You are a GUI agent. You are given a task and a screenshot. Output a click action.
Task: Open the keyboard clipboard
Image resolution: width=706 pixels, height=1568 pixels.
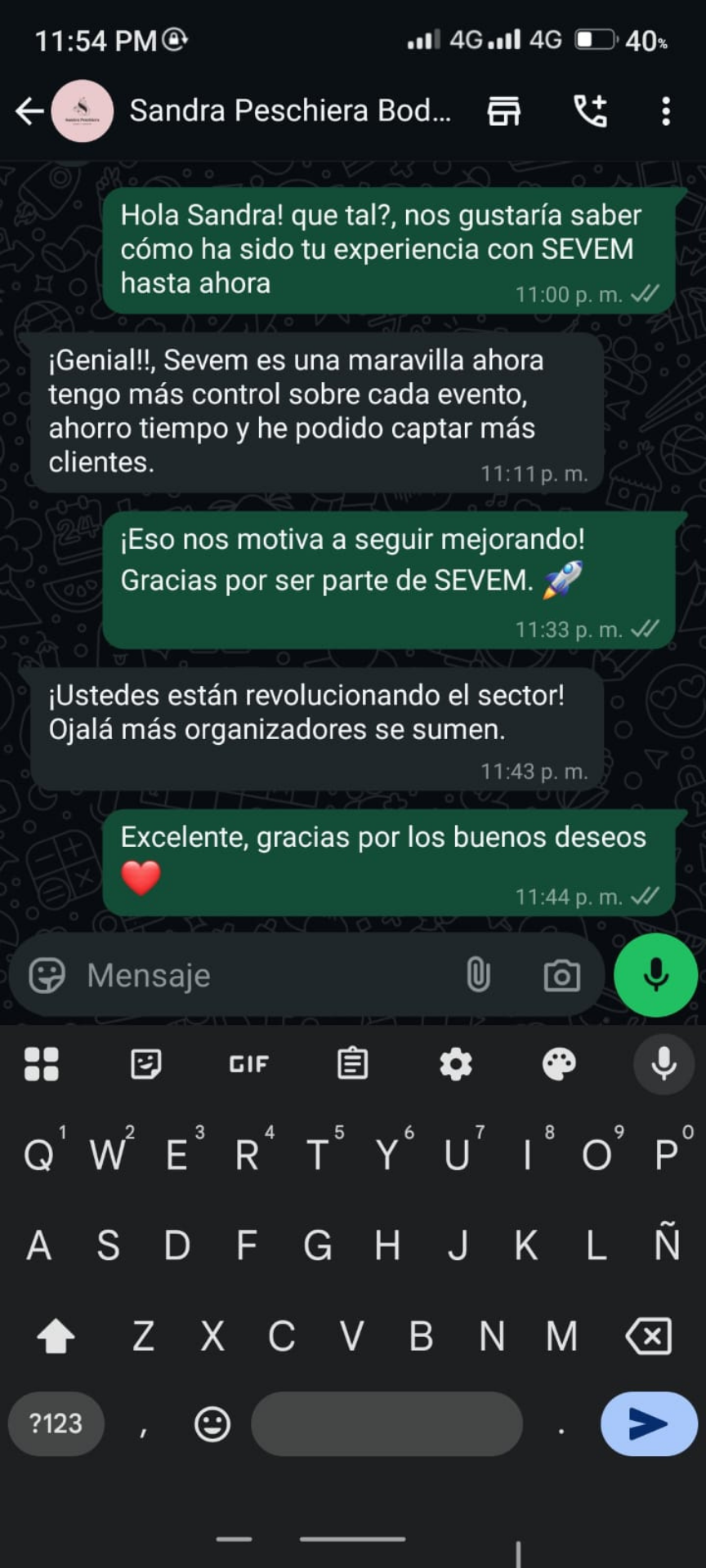click(352, 1064)
